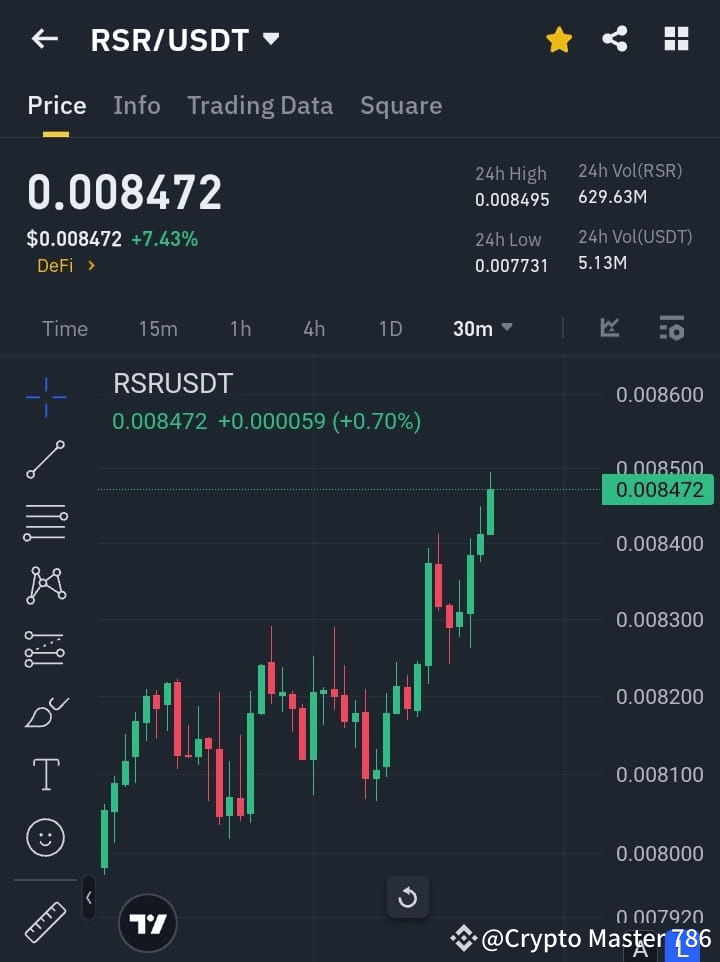Select the crosshair tool
Viewport: 720px width, 962px height.
45,398
